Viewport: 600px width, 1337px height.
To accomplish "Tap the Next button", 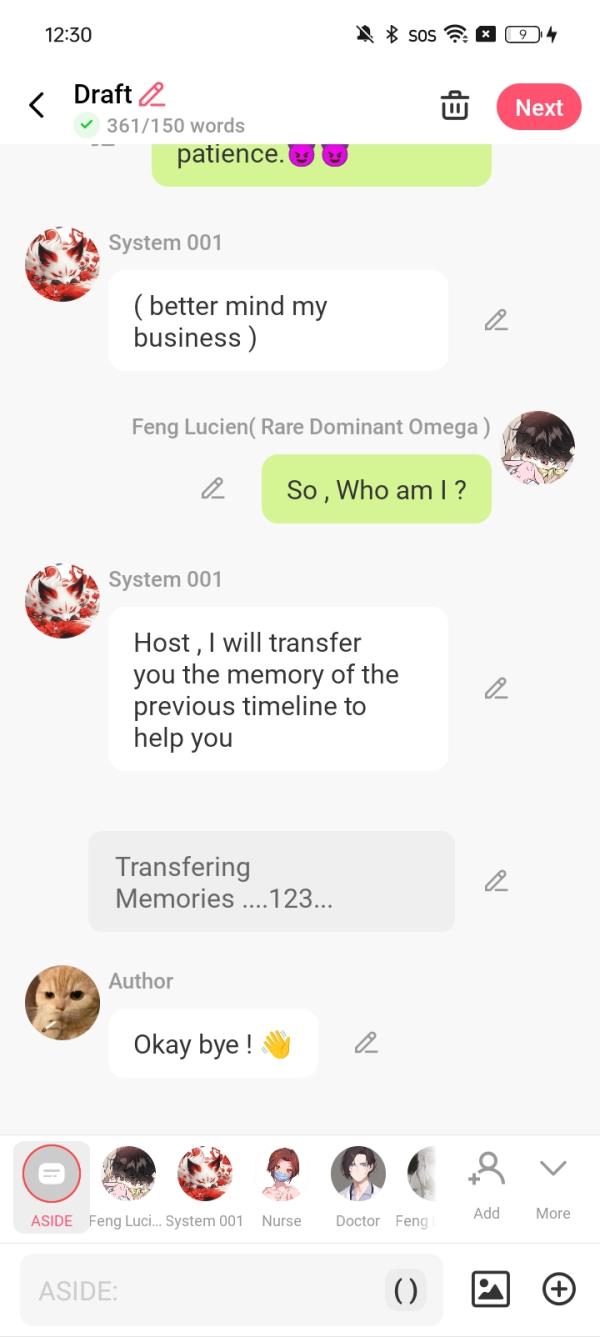I will coord(538,107).
